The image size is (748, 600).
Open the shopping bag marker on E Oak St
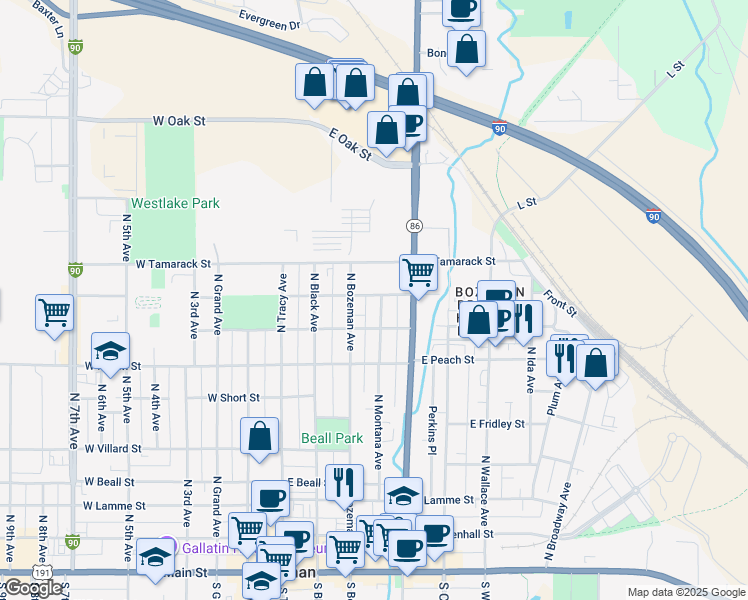(386, 128)
